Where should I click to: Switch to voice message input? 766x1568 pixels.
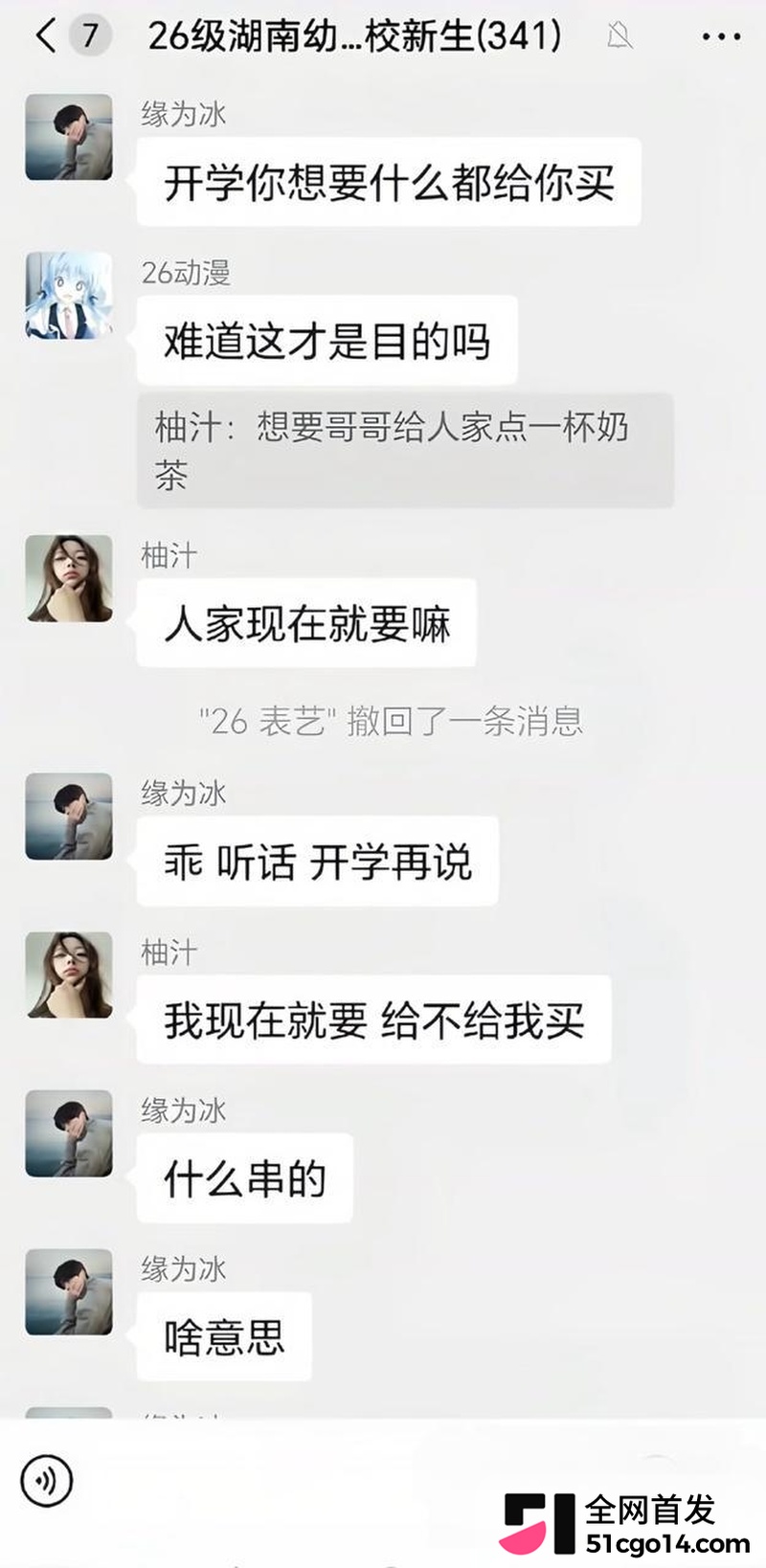click(x=46, y=1480)
